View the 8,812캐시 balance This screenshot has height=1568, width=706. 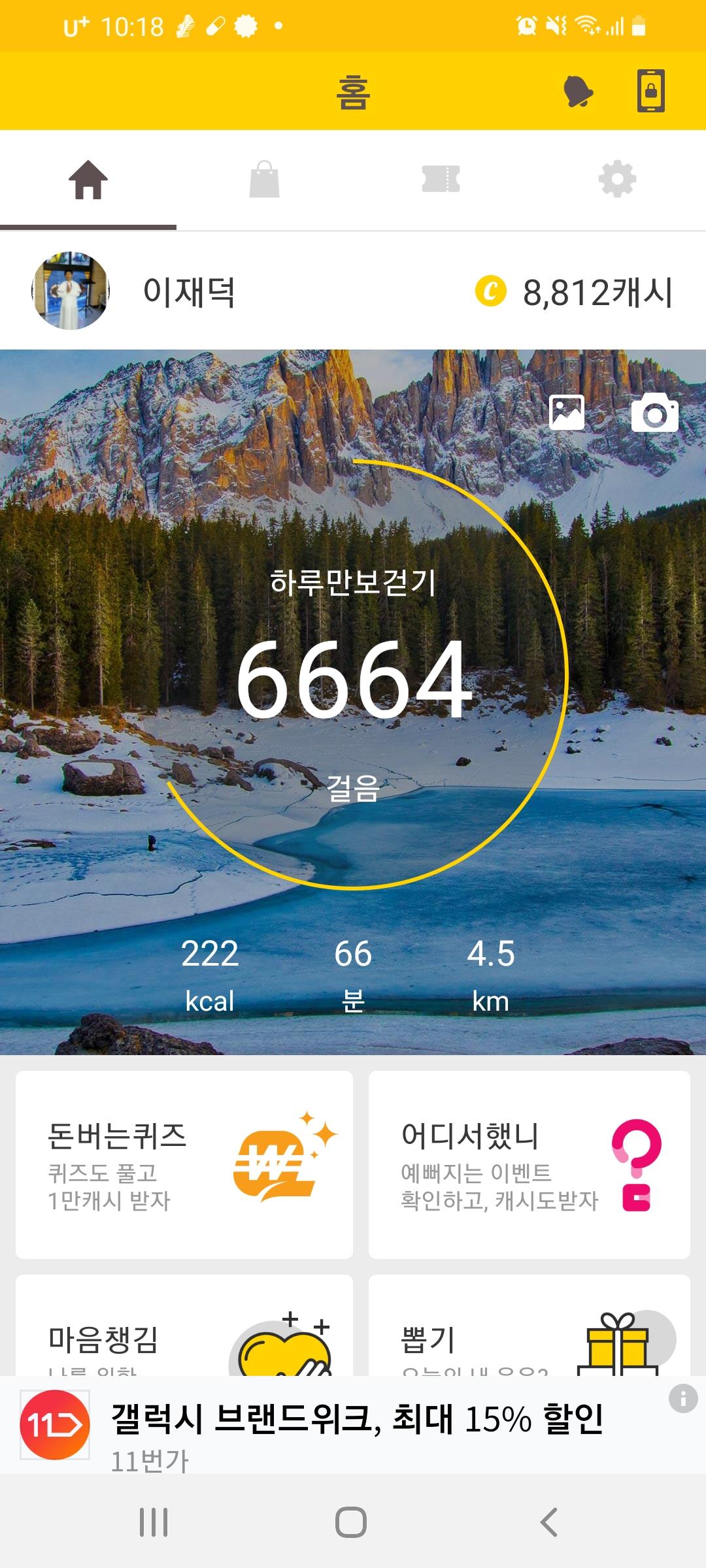pos(575,292)
